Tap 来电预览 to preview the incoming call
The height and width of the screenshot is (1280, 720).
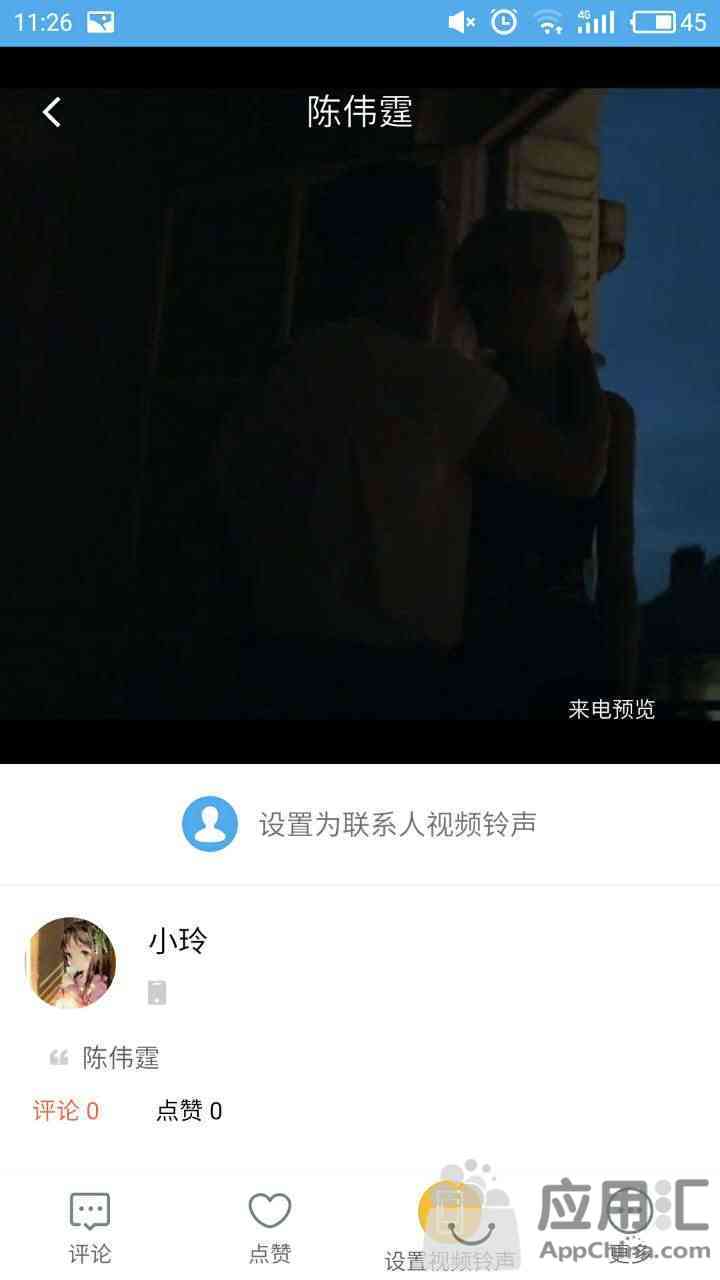611,709
